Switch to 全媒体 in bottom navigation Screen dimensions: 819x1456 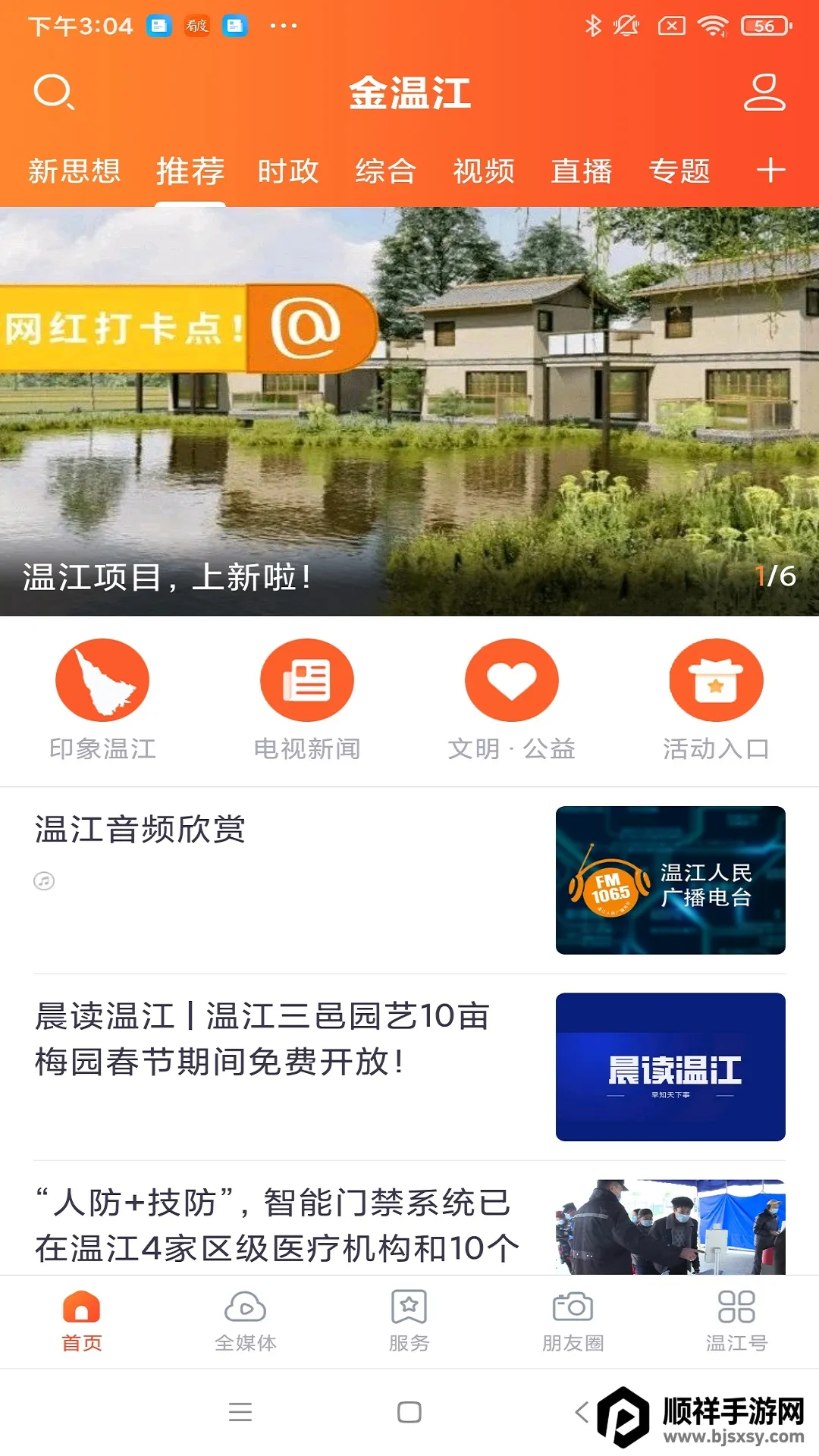[245, 1321]
